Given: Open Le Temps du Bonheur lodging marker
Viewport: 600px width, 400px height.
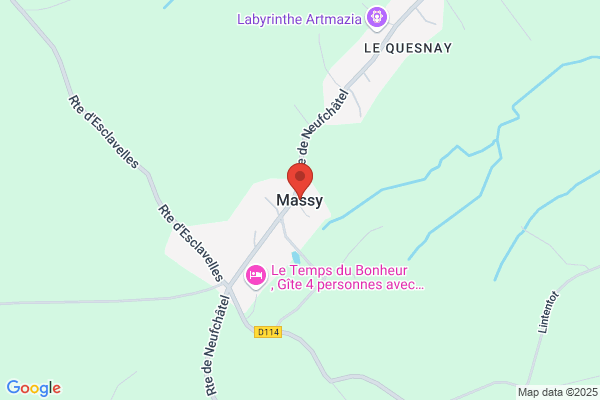Looking at the screenshot, I should pos(256,276).
